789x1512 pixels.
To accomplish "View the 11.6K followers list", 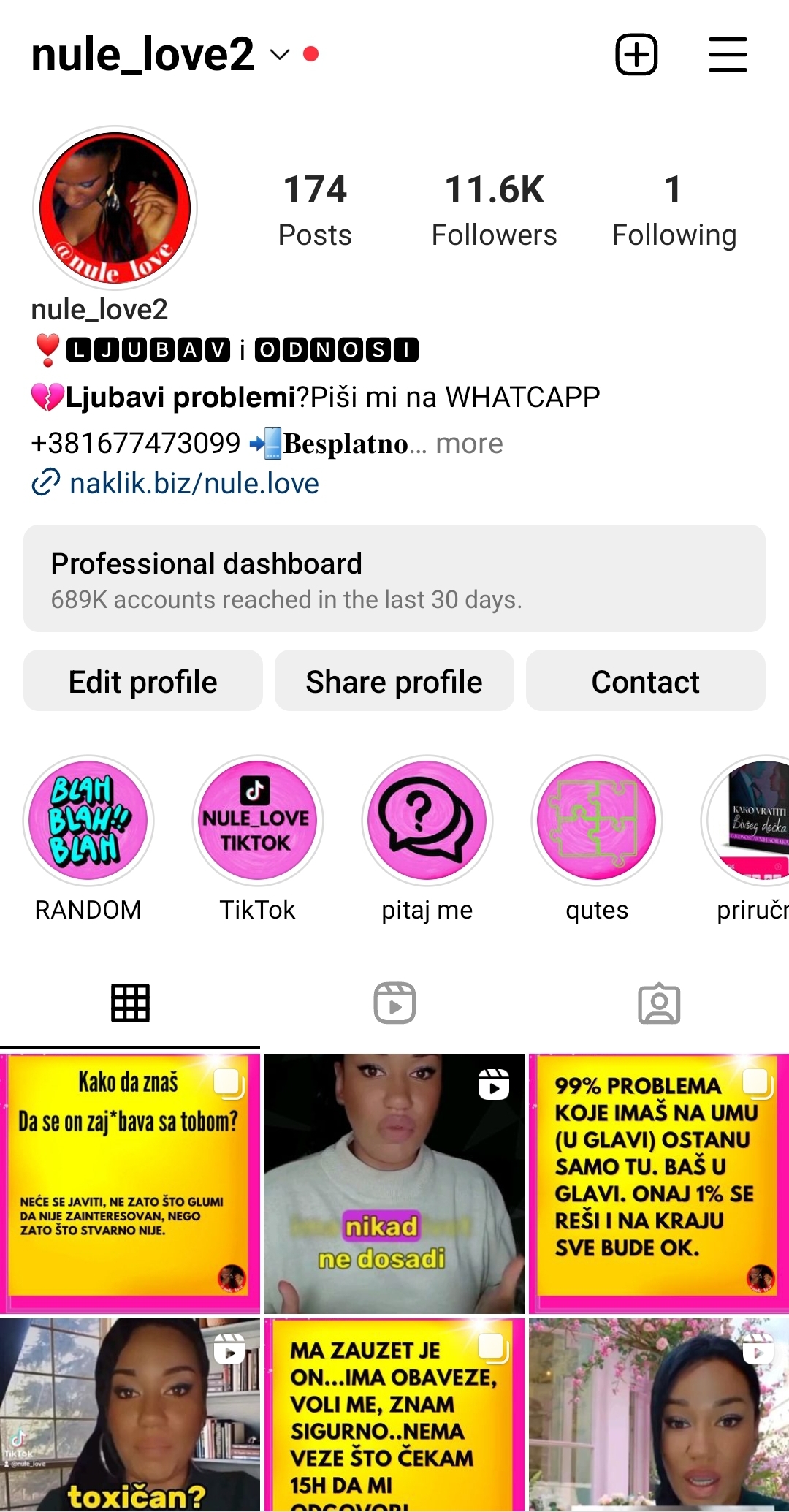I will 494,210.
